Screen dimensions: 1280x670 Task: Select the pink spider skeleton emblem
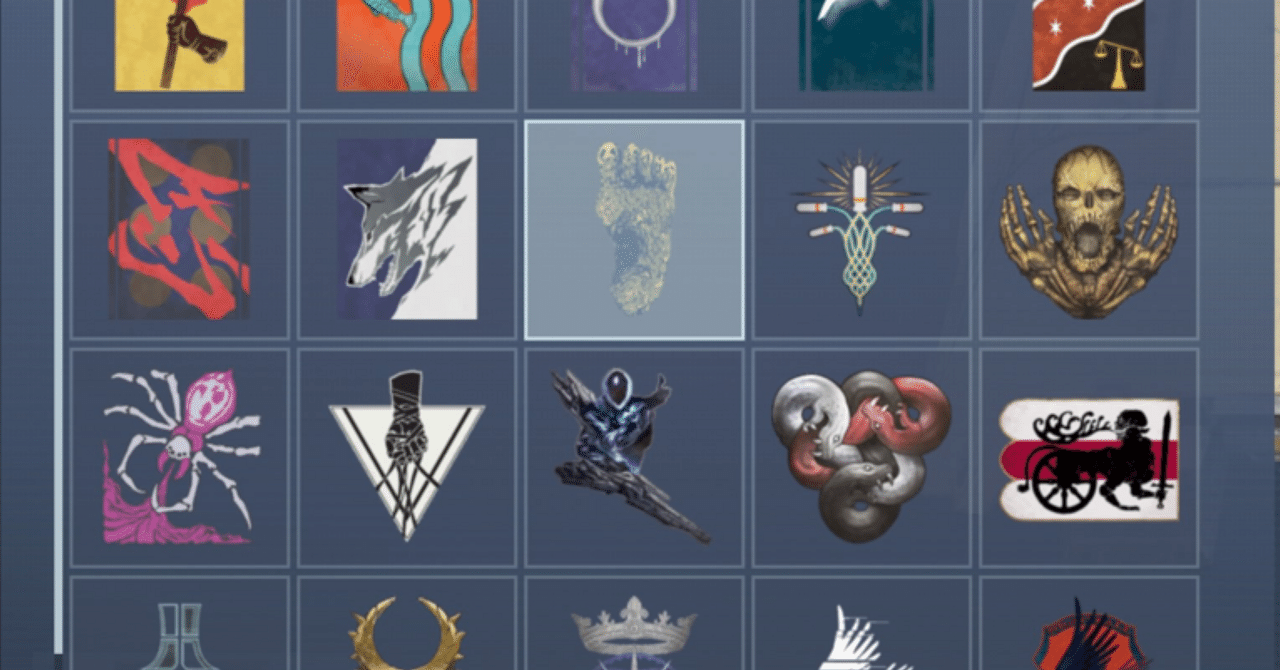(x=179, y=457)
